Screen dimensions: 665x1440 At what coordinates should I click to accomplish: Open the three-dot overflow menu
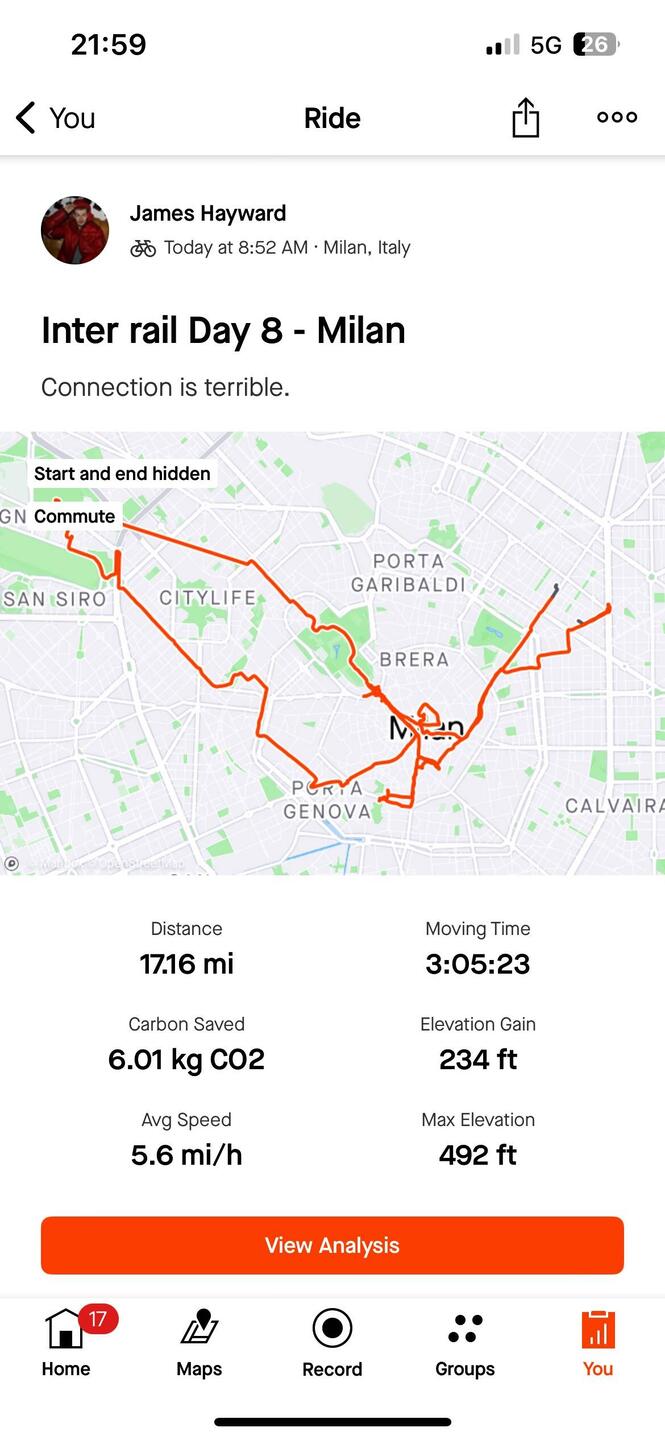click(x=617, y=117)
